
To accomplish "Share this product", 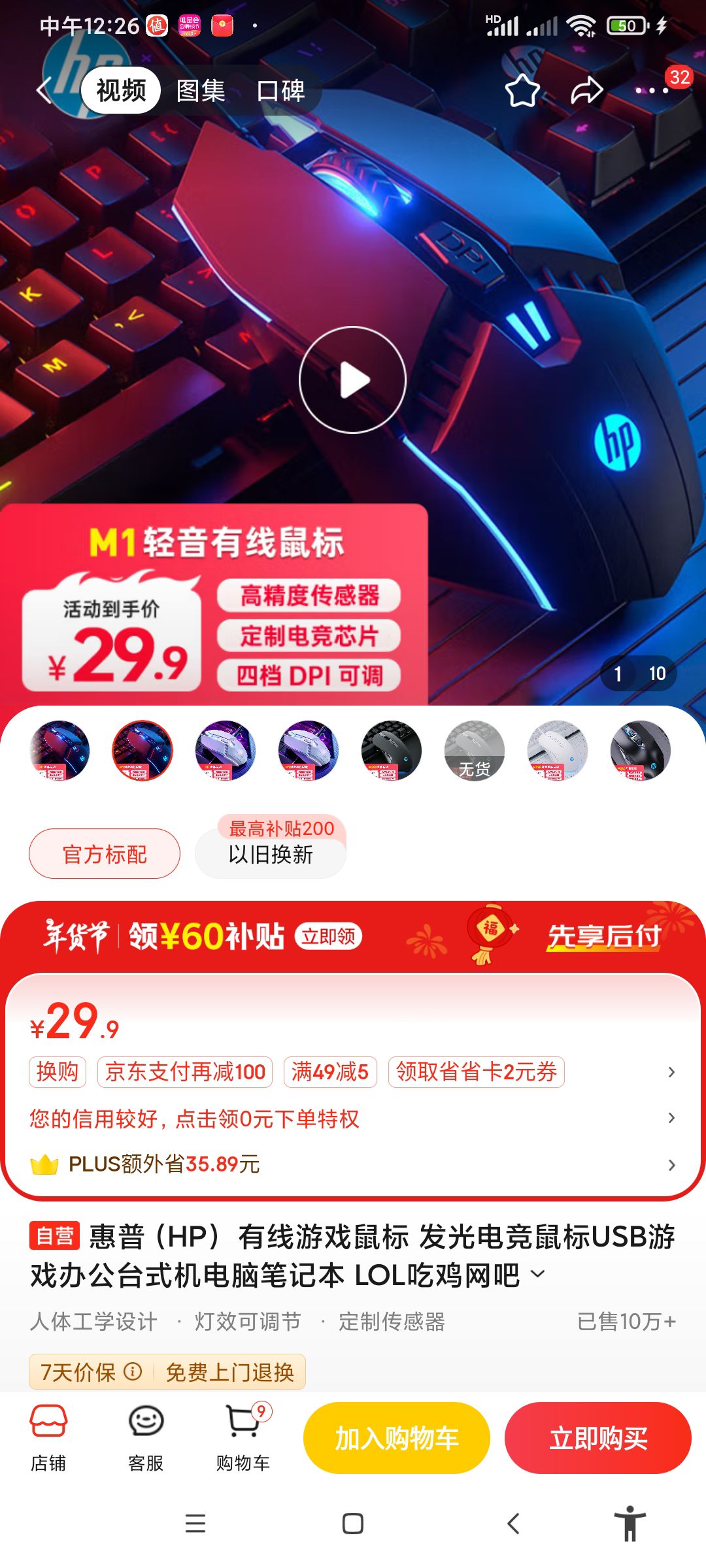I will [x=586, y=90].
